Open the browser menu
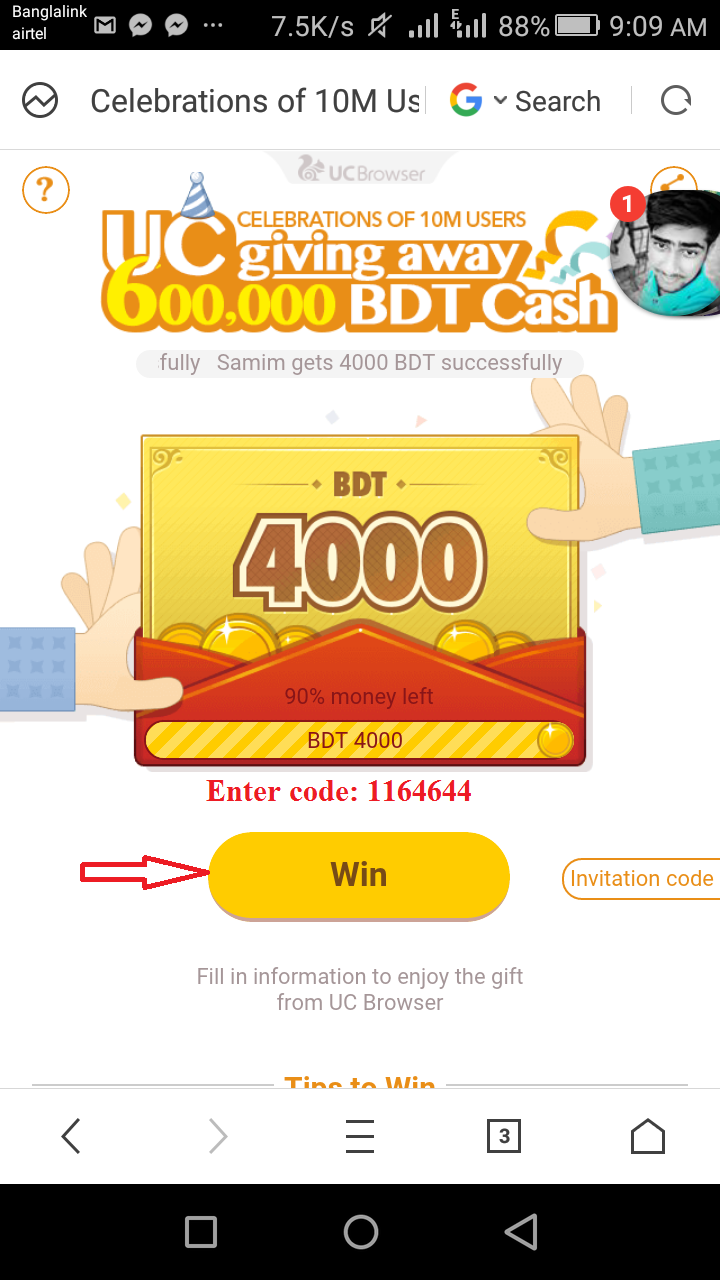Viewport: 720px width, 1280px height. click(359, 1136)
